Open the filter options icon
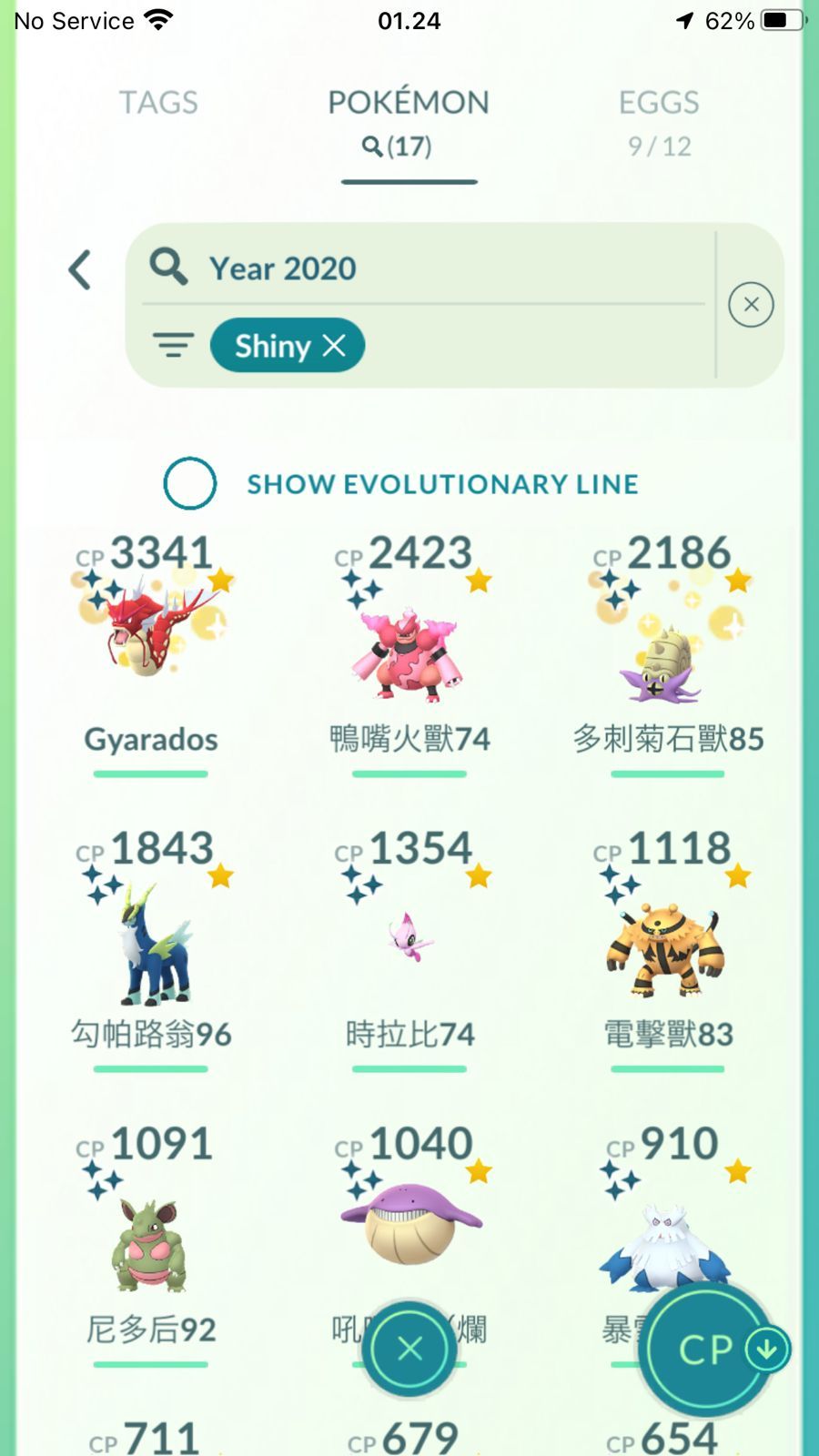This screenshot has width=819, height=1456. pos(173,346)
